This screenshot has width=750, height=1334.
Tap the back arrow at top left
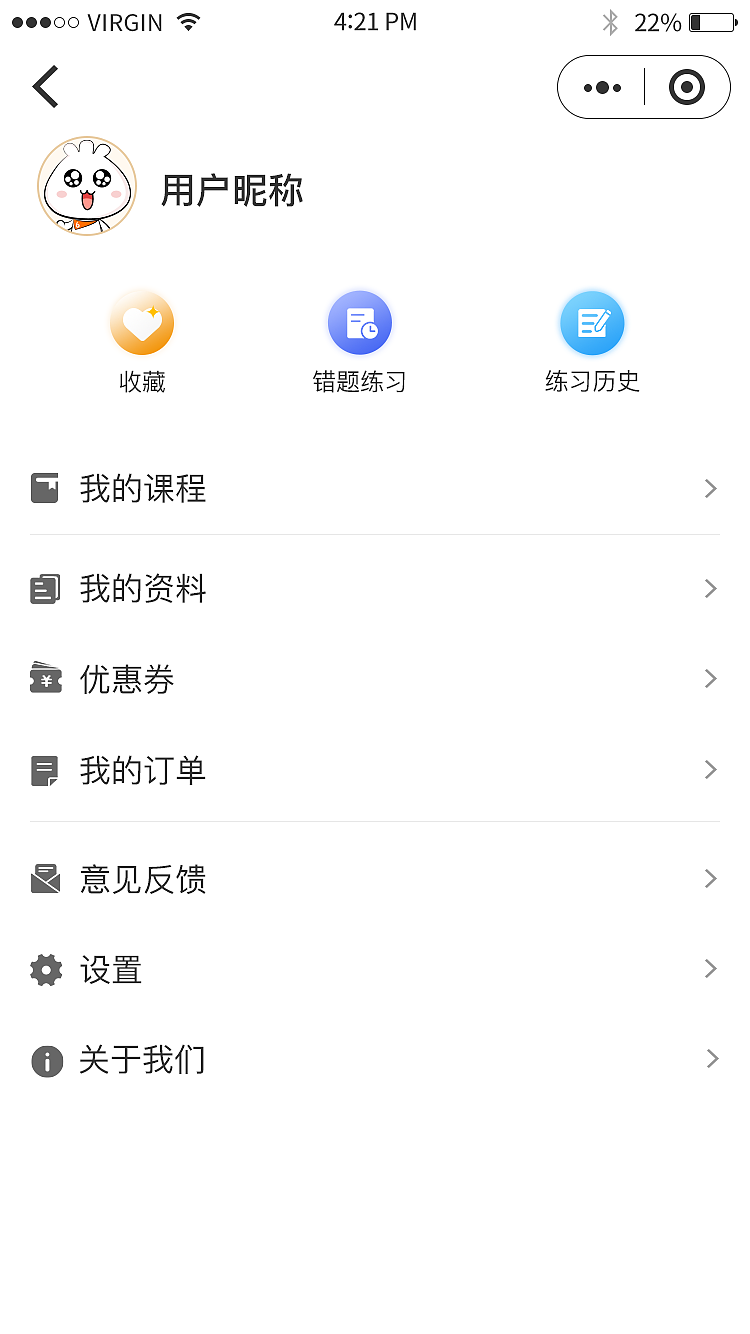[46, 87]
